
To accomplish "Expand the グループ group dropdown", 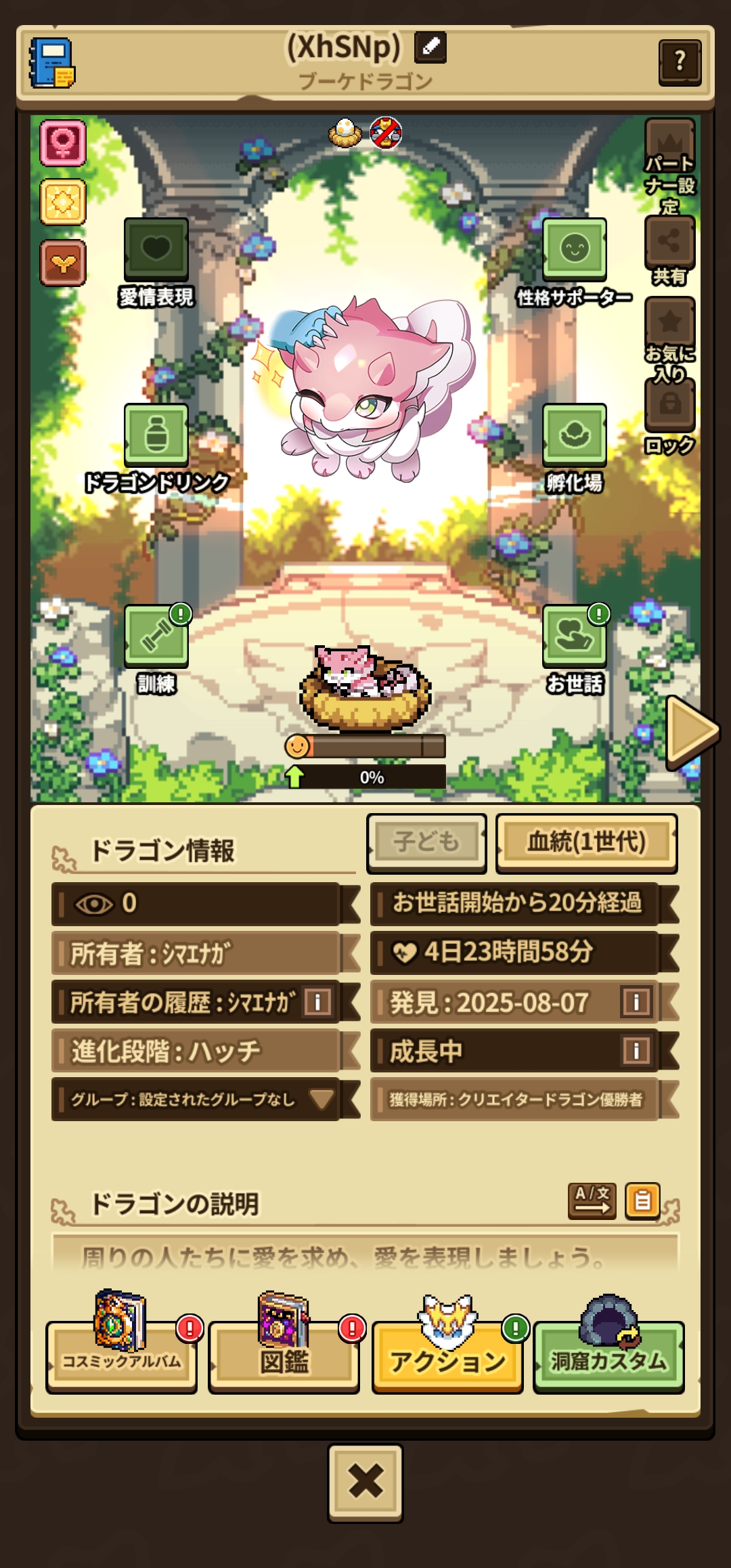I will (322, 1099).
